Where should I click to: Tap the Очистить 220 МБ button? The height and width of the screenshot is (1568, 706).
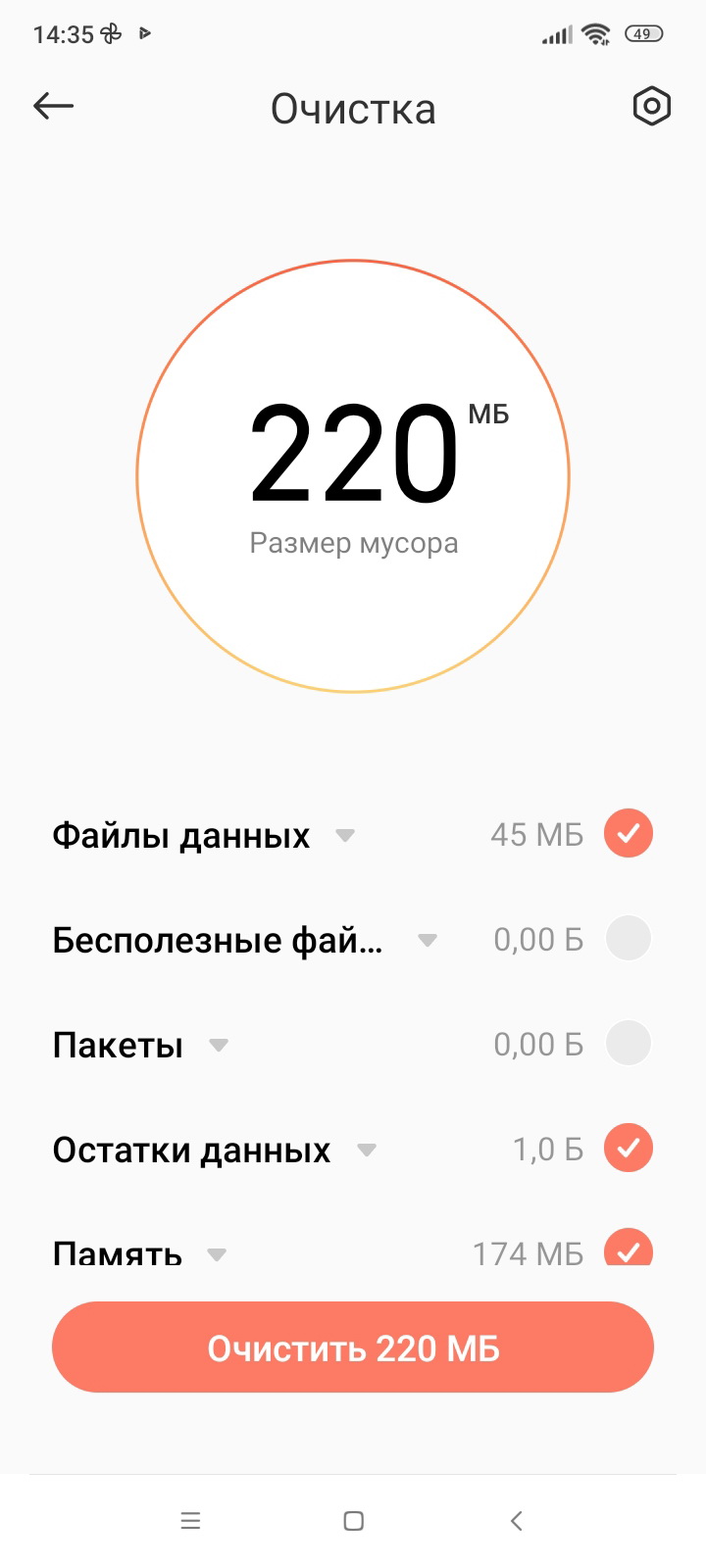353,1347
